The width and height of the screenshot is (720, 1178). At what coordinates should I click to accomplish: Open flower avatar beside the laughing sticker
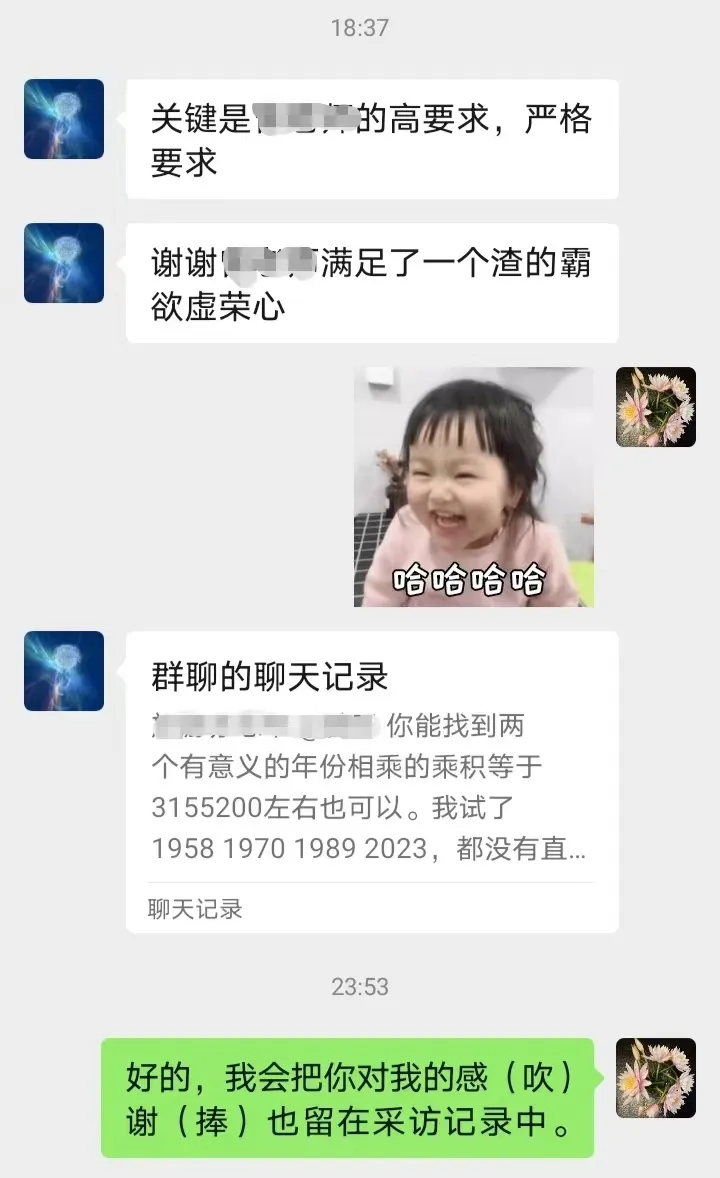(655, 407)
